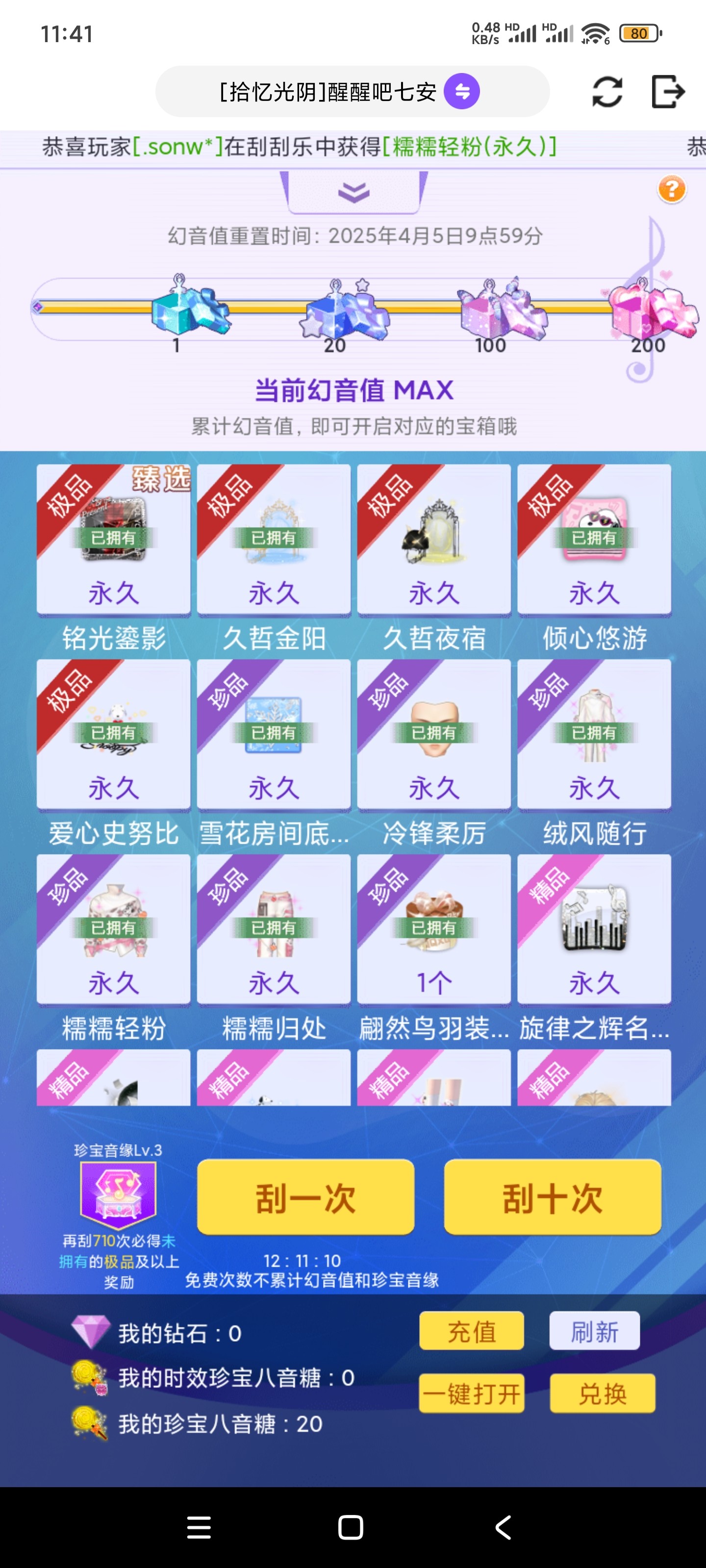This screenshot has height=1568, width=706.
Task: Go back with system back arrow
Action: [x=503, y=1527]
